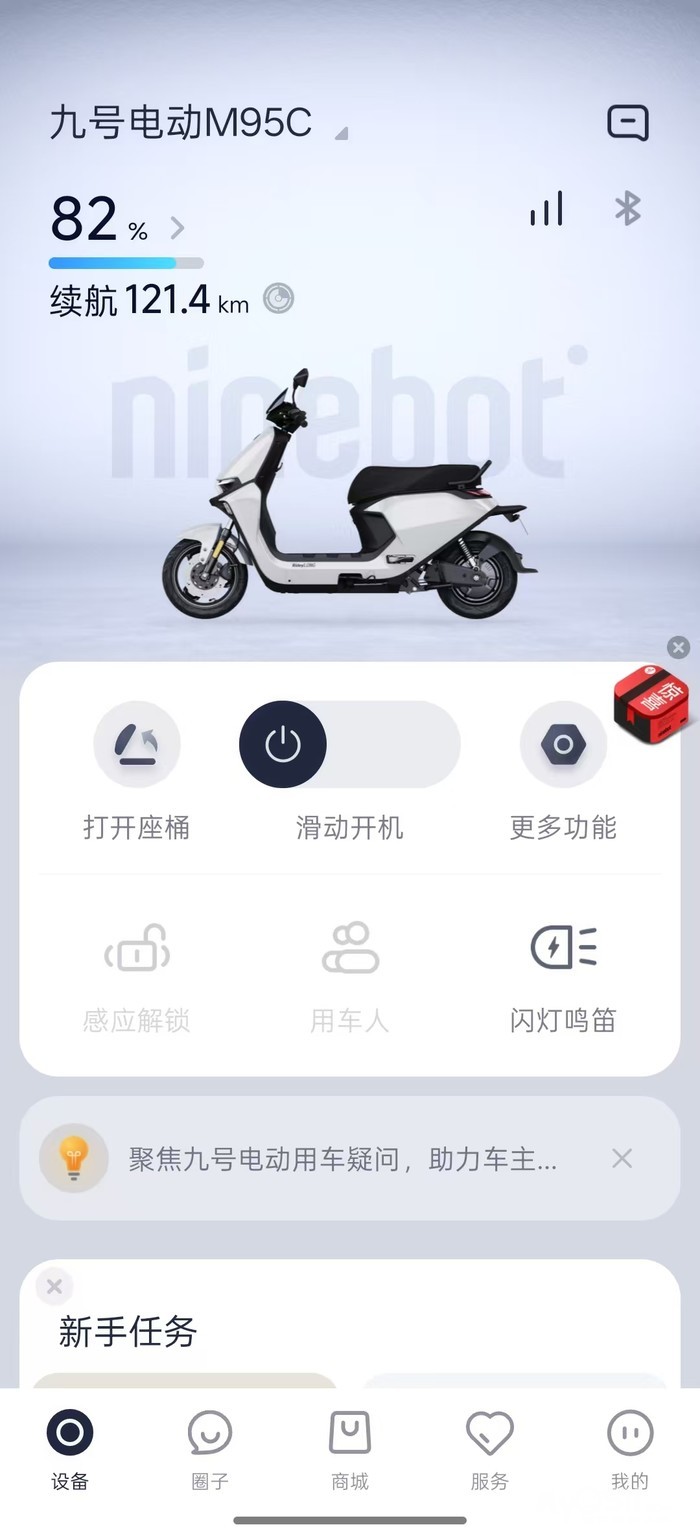This screenshot has width=700, height=1538.
Task: Tap the 滑动开机 power button
Action: [x=283, y=744]
